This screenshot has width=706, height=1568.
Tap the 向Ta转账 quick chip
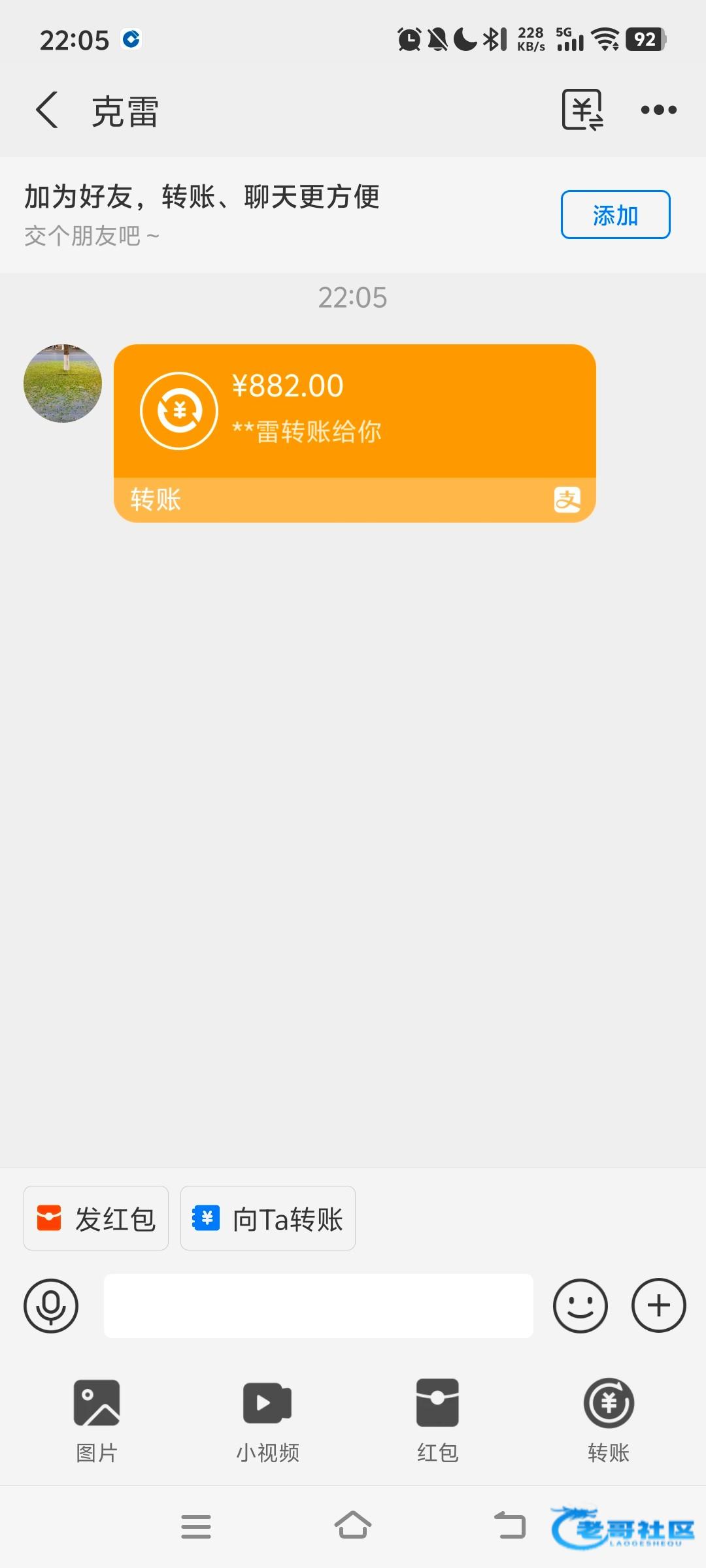click(x=268, y=1218)
